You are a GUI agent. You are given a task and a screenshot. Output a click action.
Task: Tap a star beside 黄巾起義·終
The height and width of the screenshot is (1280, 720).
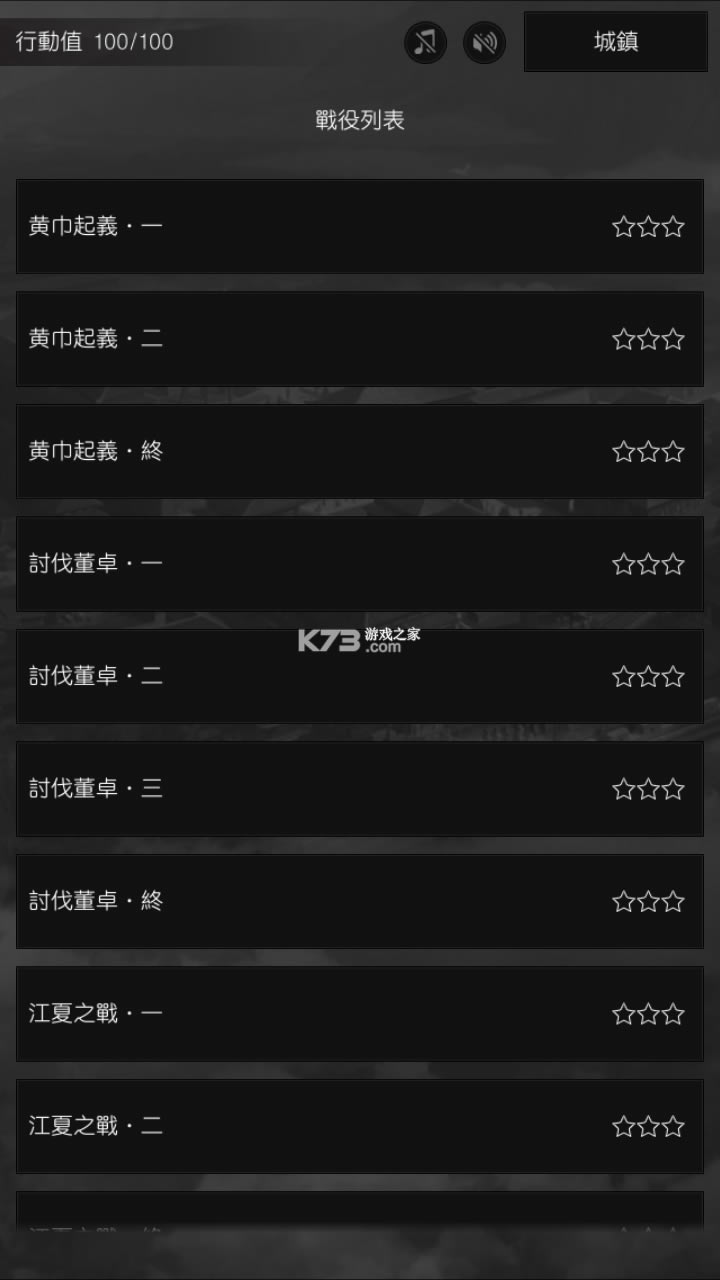pos(647,451)
